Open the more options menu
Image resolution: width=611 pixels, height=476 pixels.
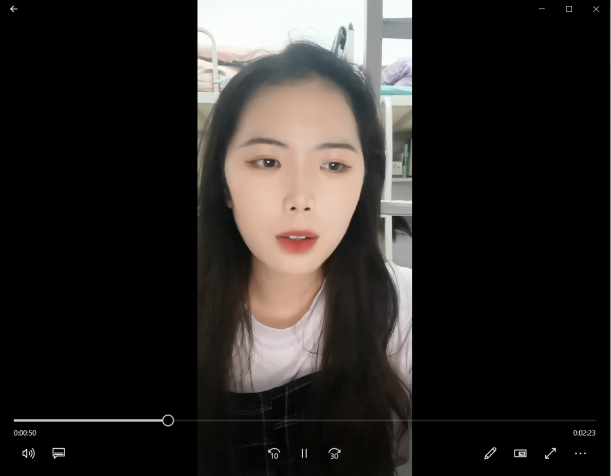(580, 453)
